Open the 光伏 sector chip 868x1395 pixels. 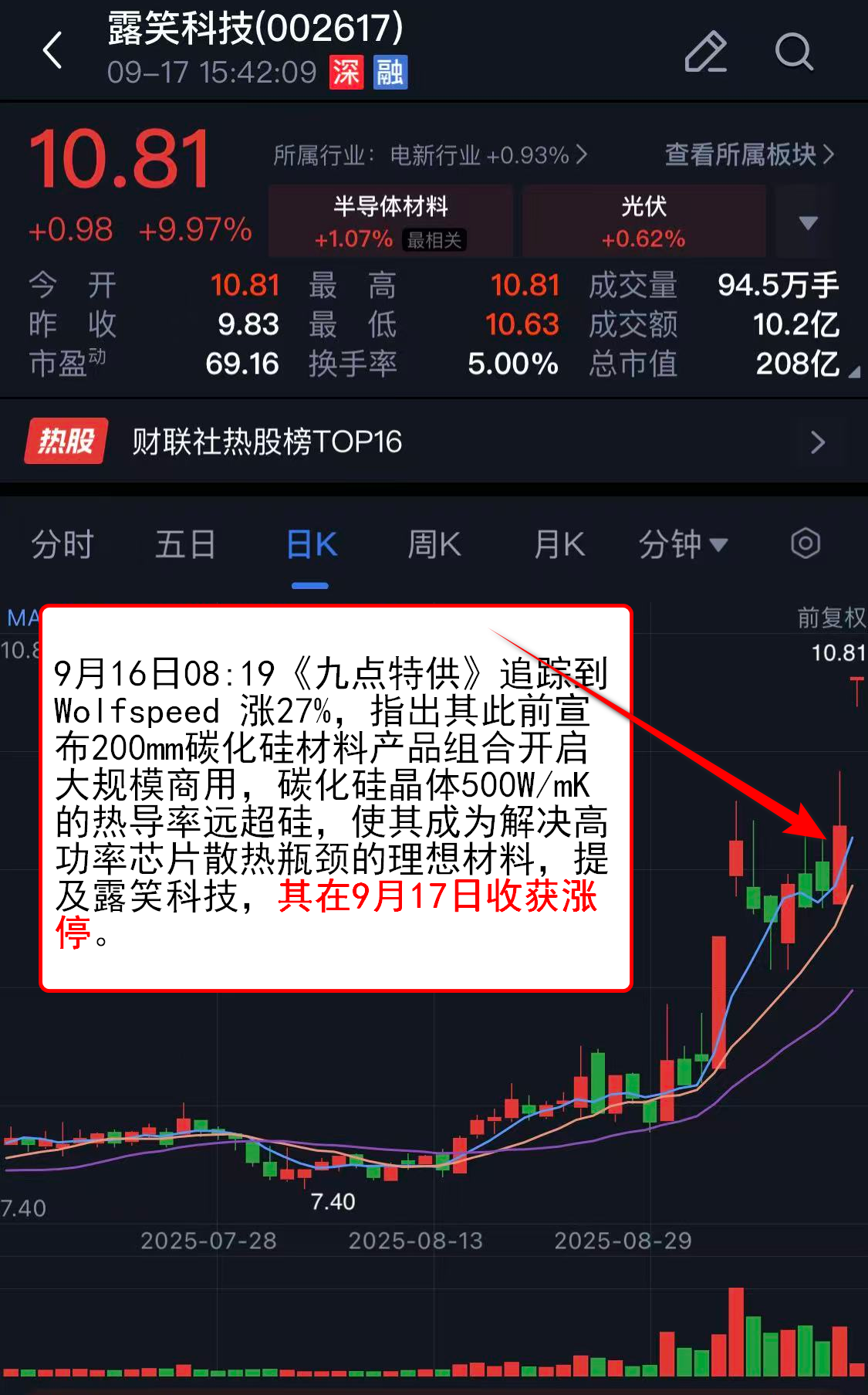click(643, 221)
